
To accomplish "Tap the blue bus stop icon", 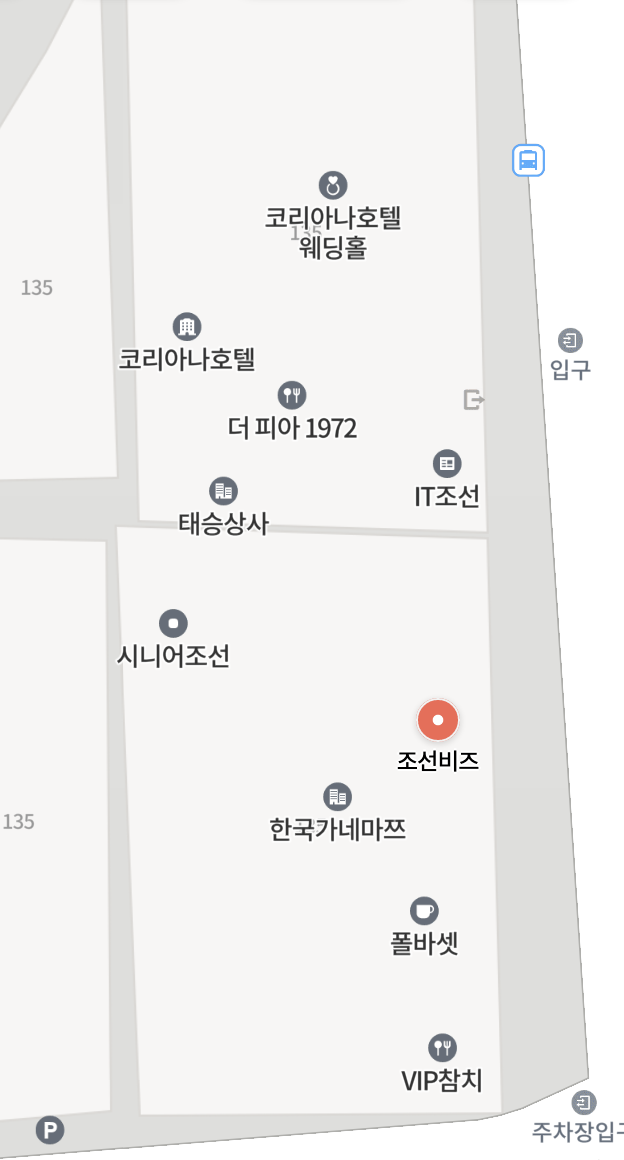I will click(529, 160).
